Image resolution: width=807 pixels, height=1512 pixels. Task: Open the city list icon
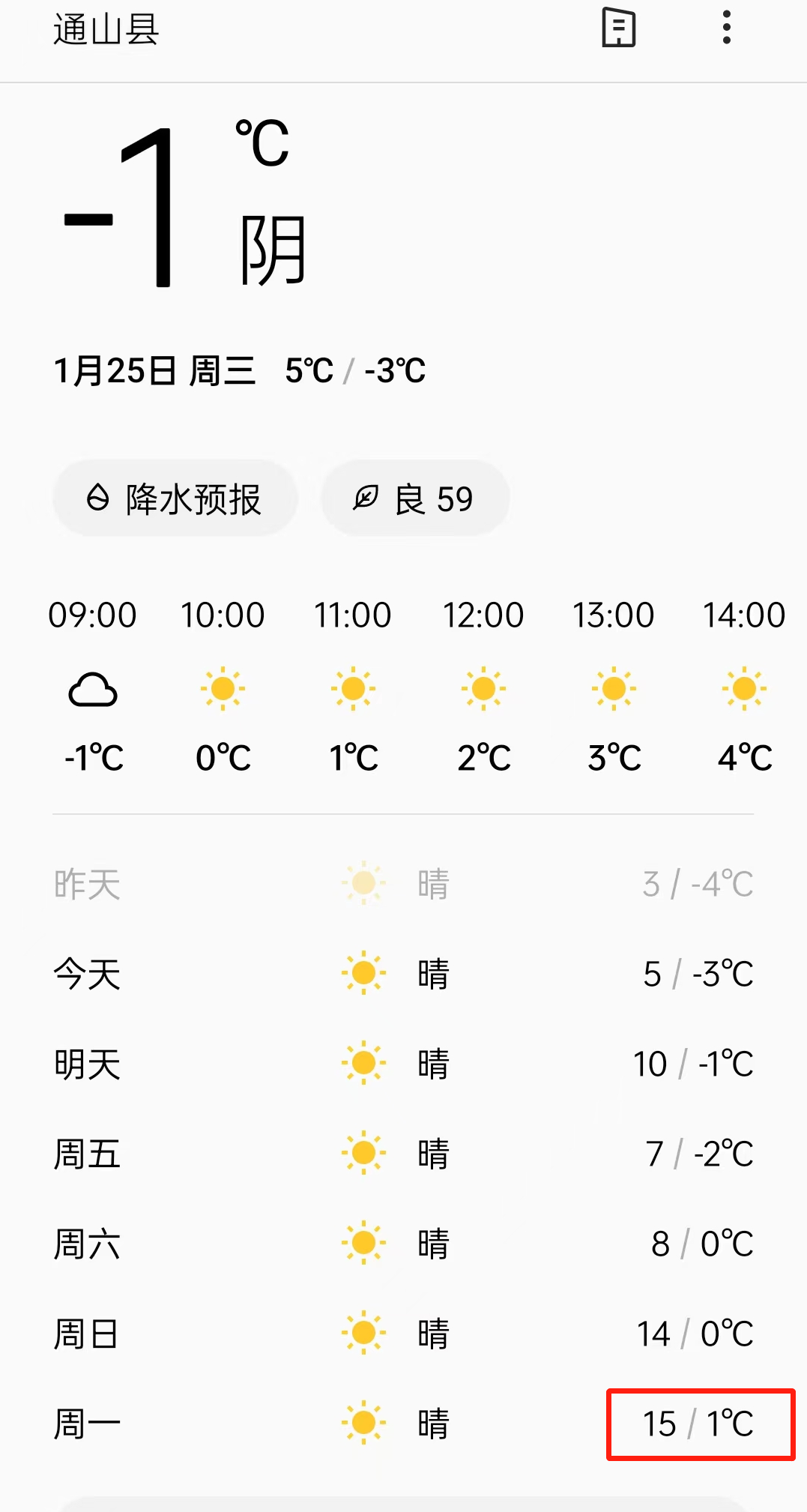point(619,28)
